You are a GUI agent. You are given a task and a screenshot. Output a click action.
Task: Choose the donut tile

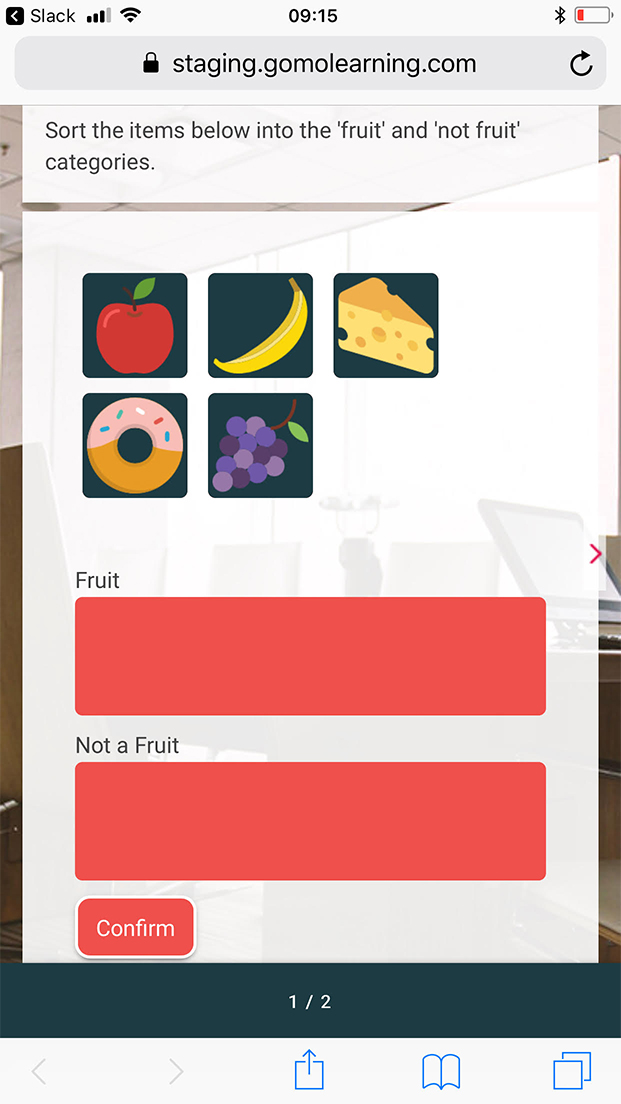(x=135, y=445)
